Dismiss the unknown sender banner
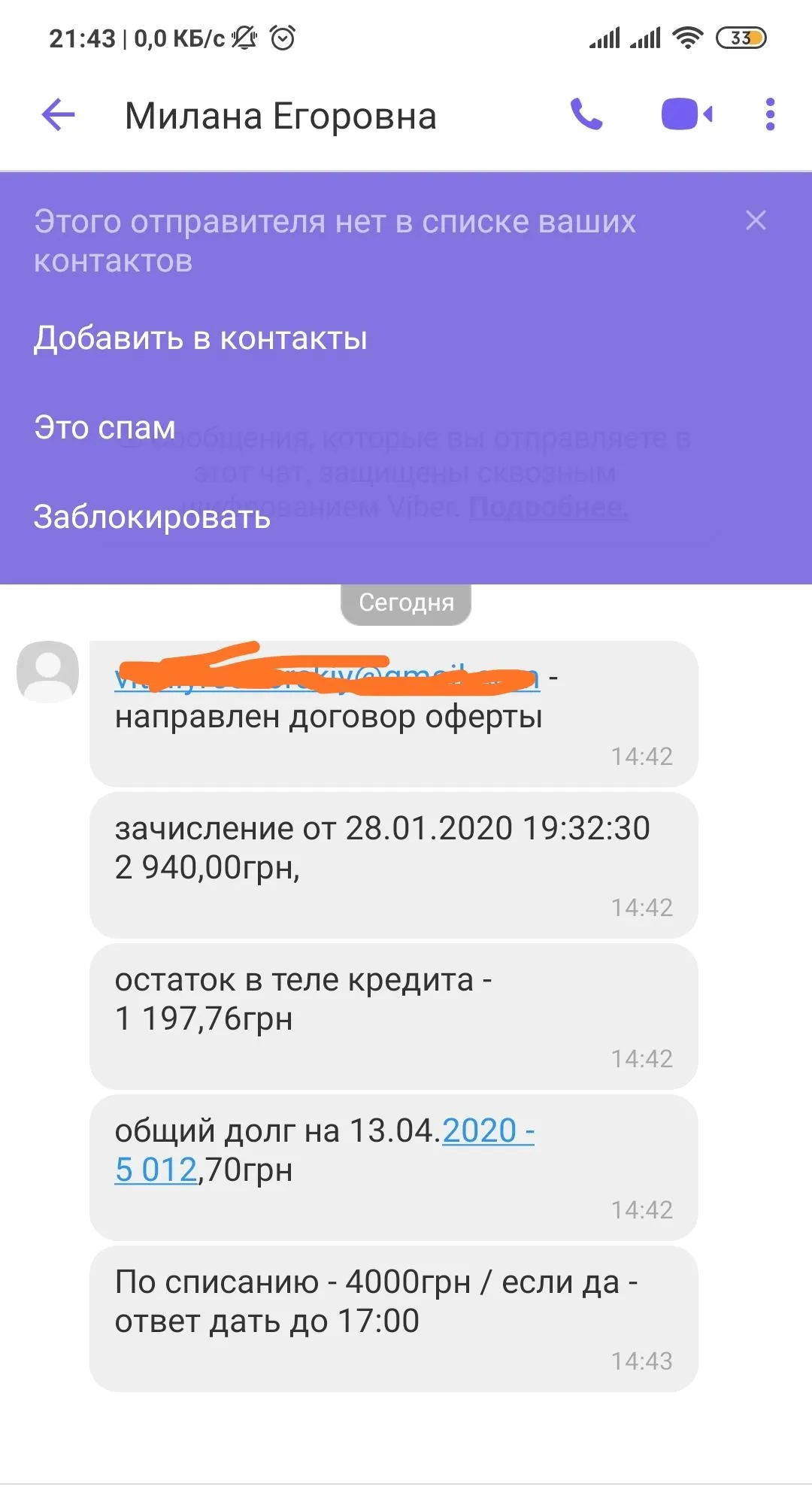This screenshot has width=812, height=1496. (x=755, y=220)
